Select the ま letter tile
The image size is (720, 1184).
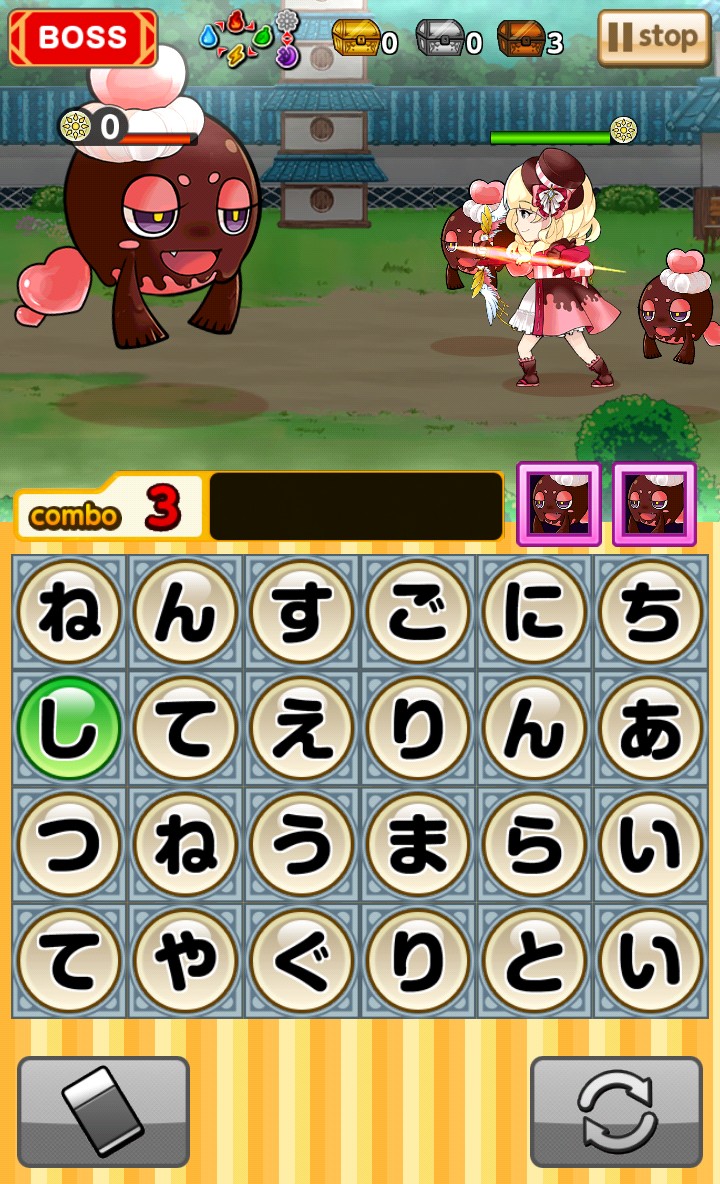click(418, 844)
